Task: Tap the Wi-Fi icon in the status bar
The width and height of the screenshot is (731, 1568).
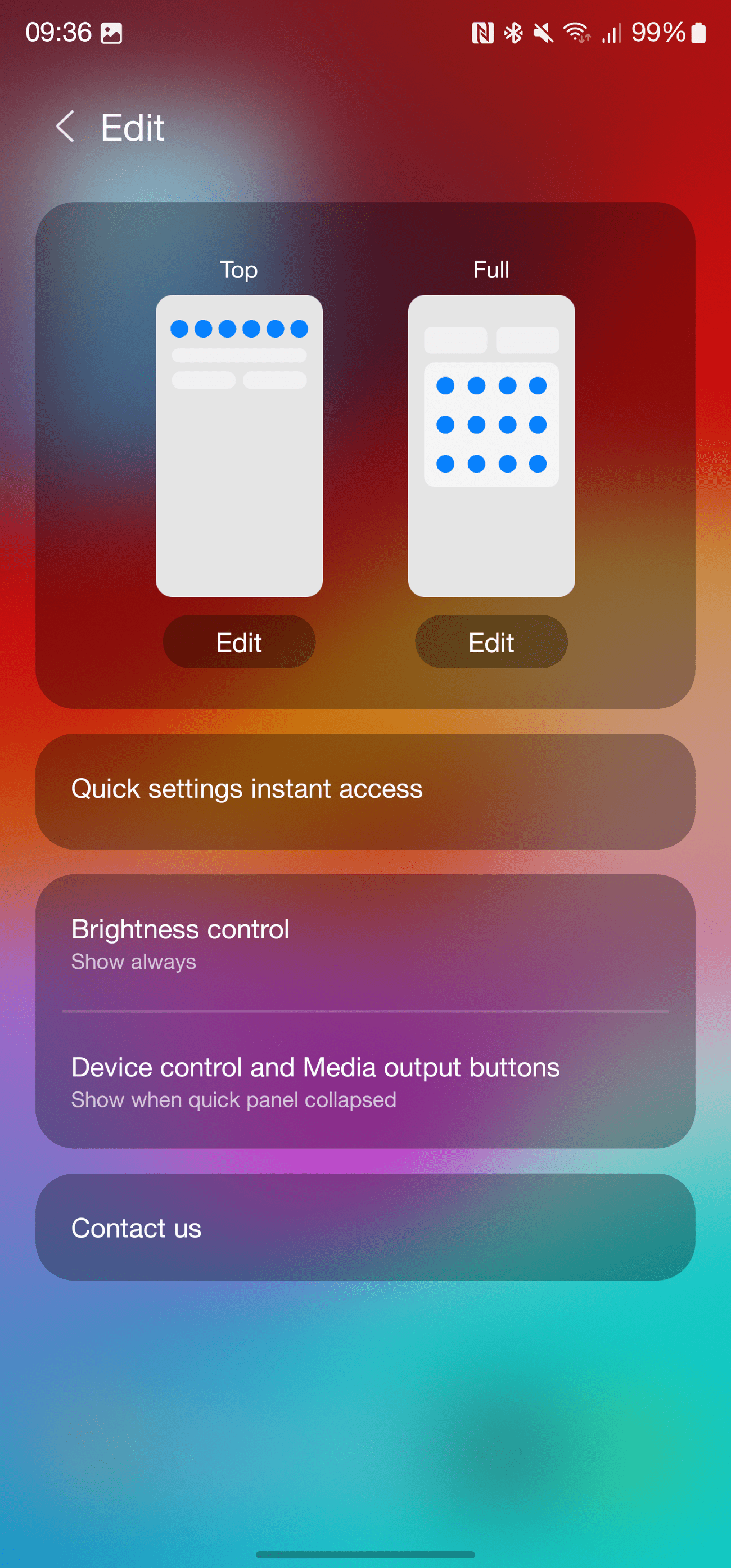Action: point(576,34)
